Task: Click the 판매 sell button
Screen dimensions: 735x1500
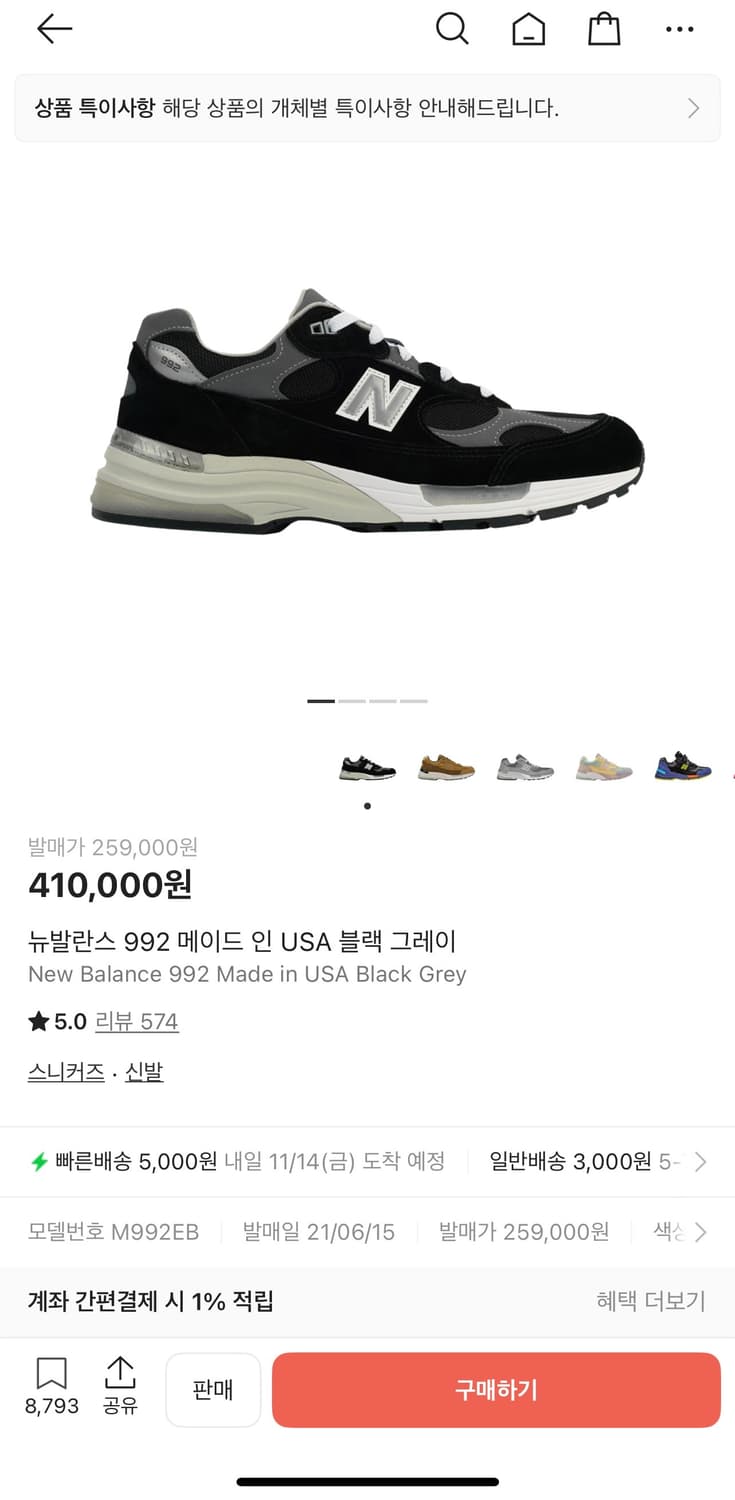Action: click(x=213, y=1389)
